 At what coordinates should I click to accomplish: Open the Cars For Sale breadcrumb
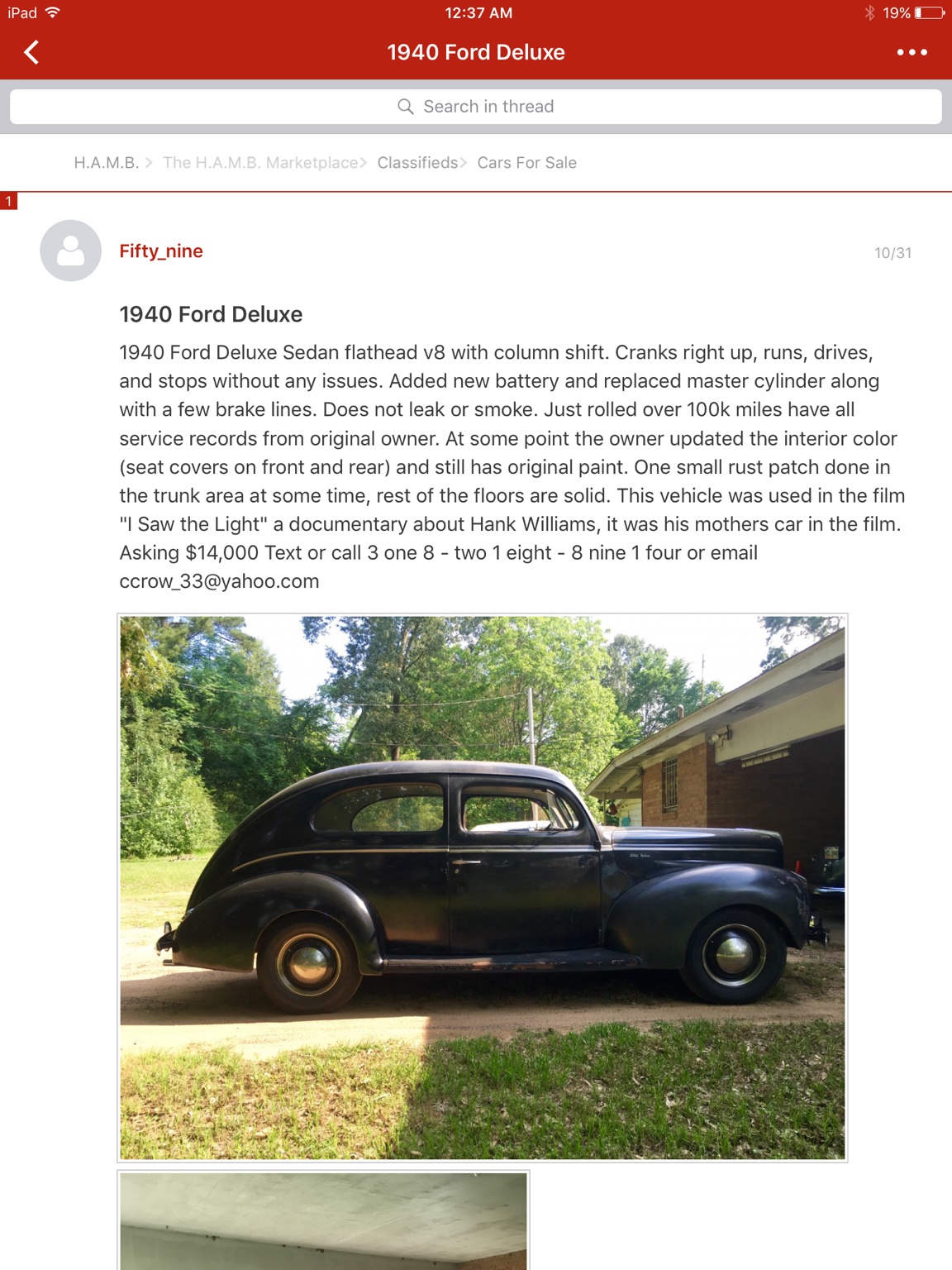[x=526, y=163]
